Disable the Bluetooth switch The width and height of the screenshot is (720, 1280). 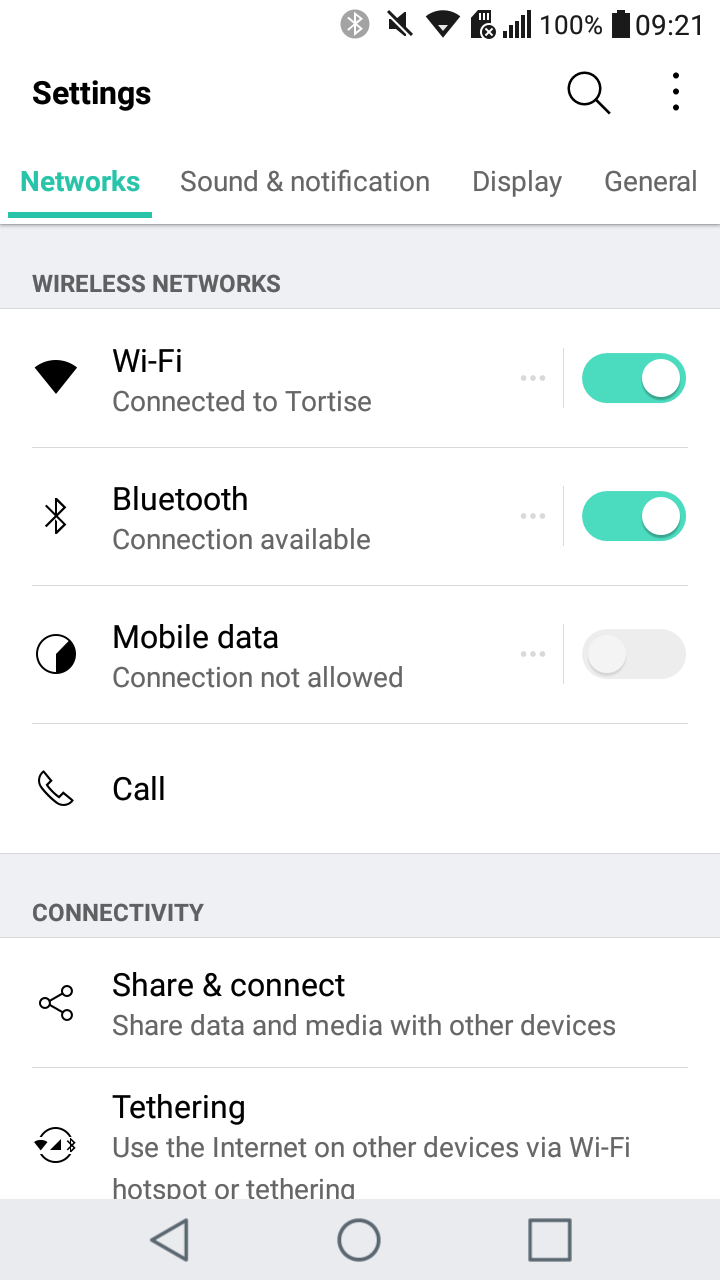[x=634, y=516]
